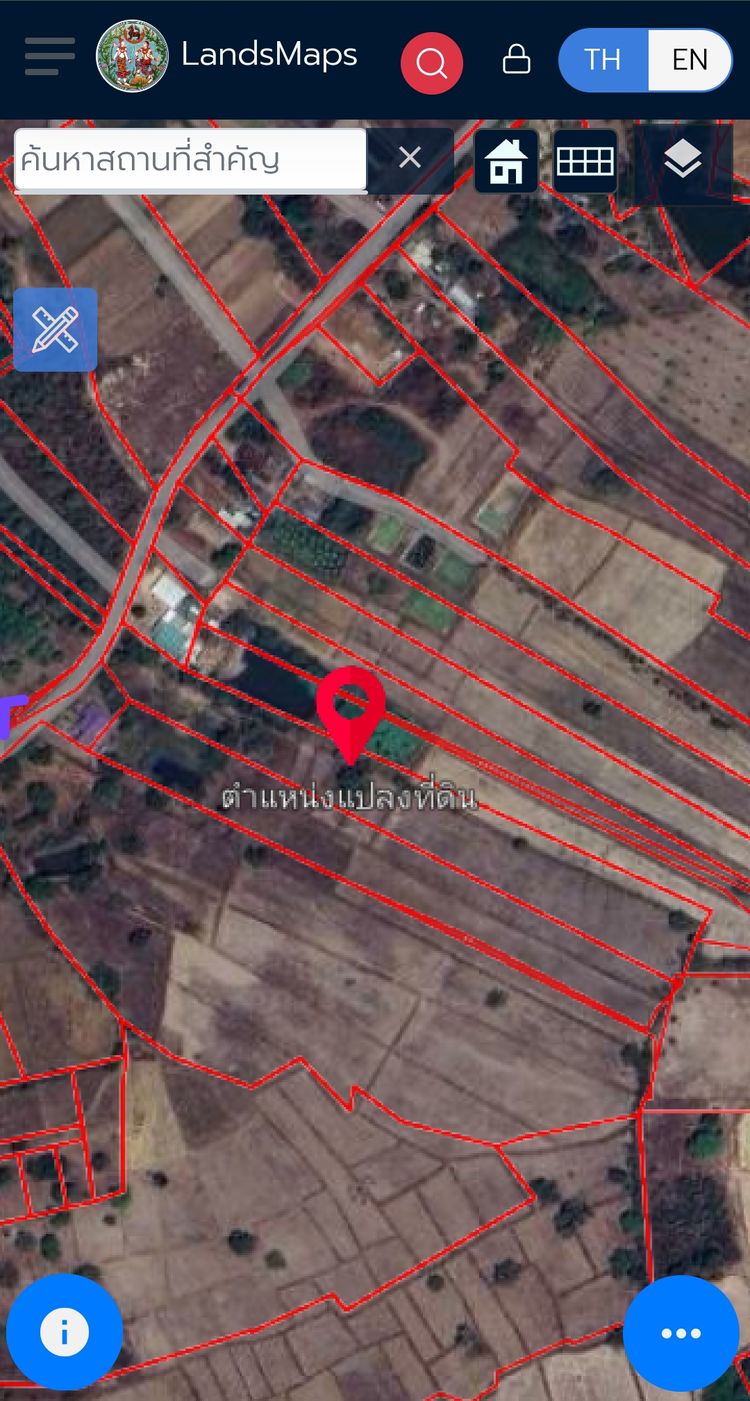Switch language to EN

[x=689, y=60]
